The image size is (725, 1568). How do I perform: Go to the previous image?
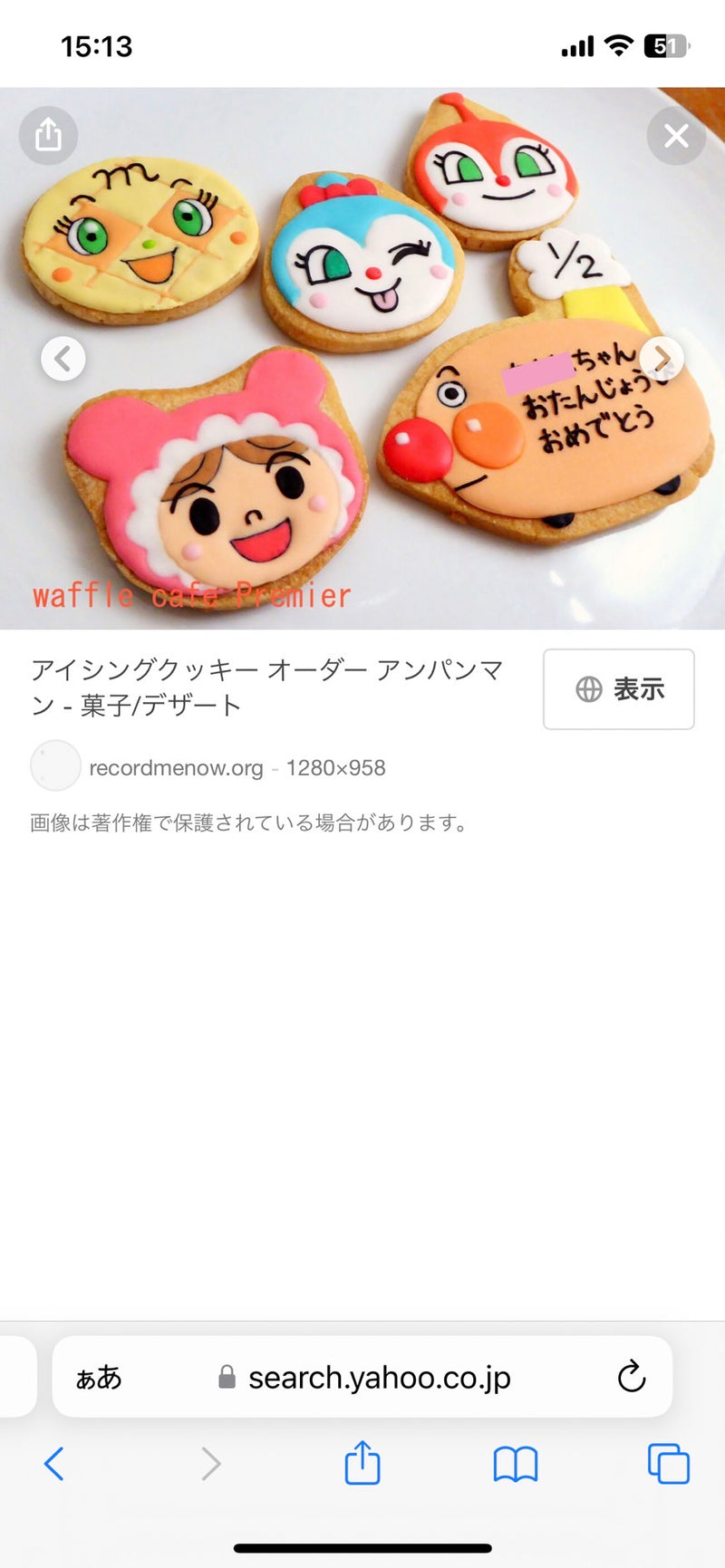[x=63, y=359]
